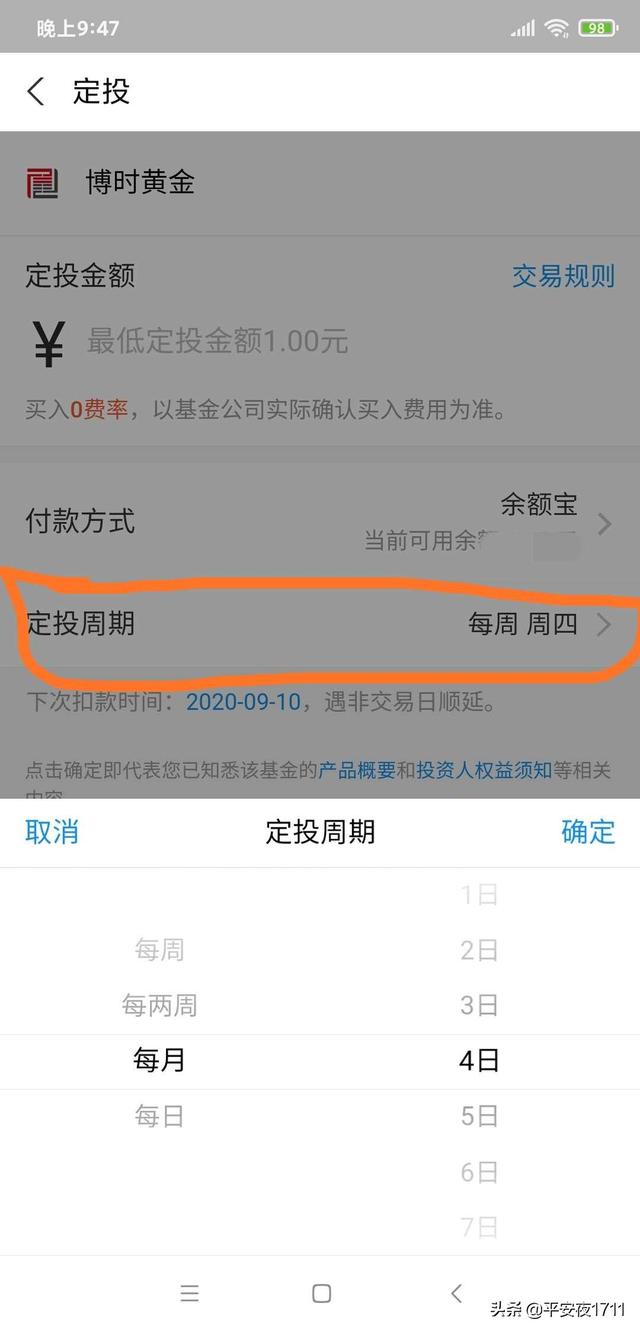Screen dimensions: 640x1332
Task: Open system recent apps menu button
Action: click(x=190, y=1294)
